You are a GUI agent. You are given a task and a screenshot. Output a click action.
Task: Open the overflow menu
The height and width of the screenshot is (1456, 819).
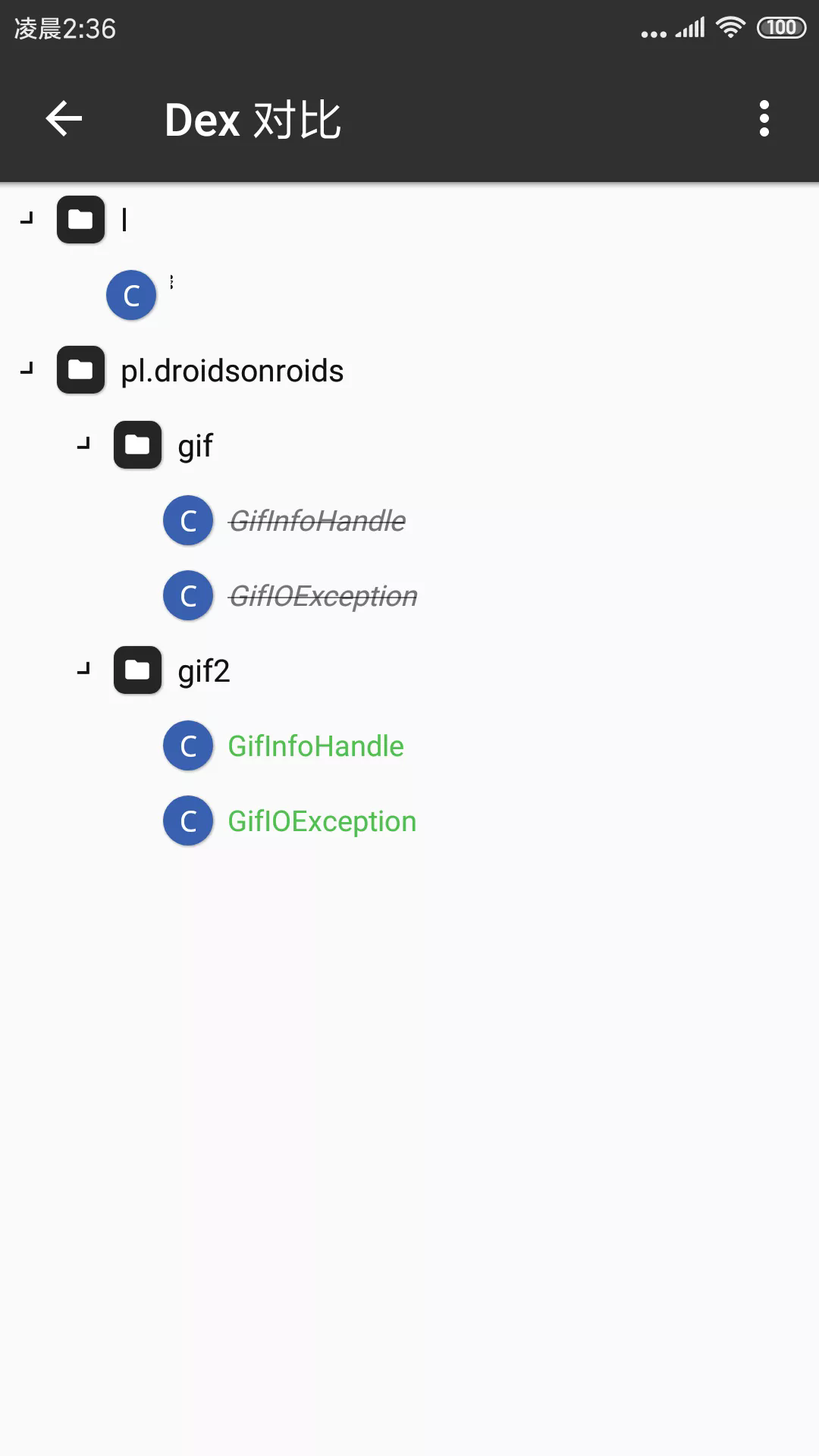(764, 119)
